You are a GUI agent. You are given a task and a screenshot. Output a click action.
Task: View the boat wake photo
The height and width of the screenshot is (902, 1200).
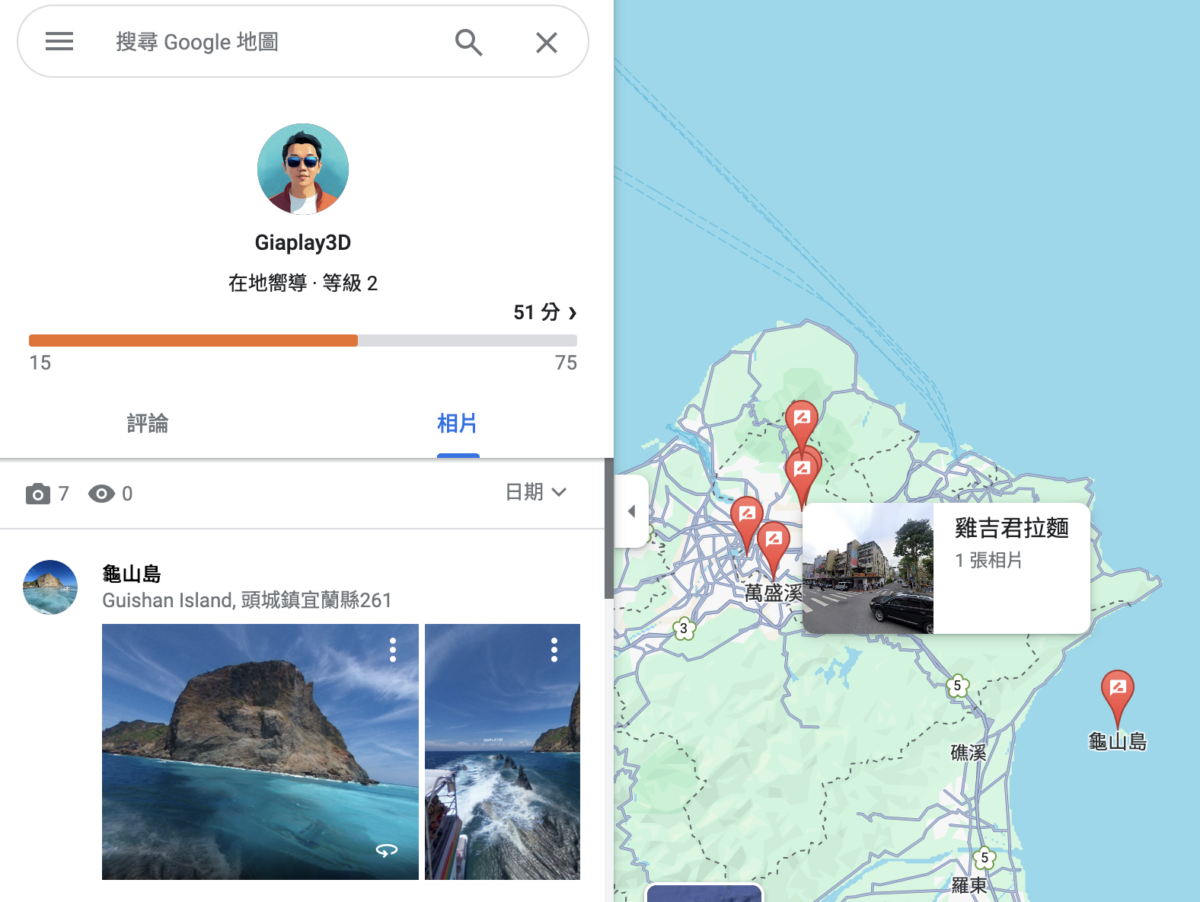click(x=502, y=751)
